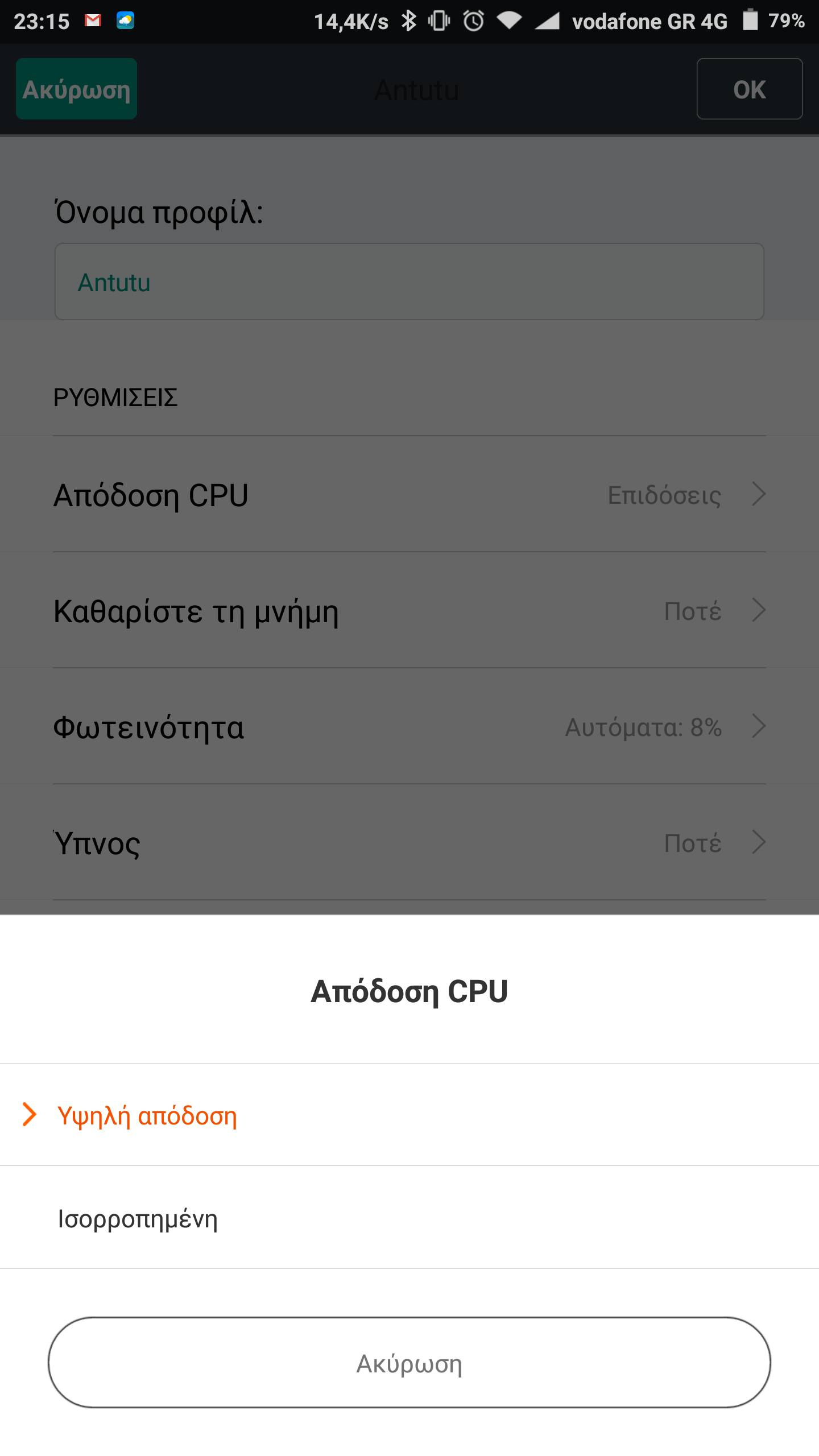Viewport: 819px width, 1456px height.
Task: Choose the Ισορροπημένη CPU mode
Action: (138, 1219)
